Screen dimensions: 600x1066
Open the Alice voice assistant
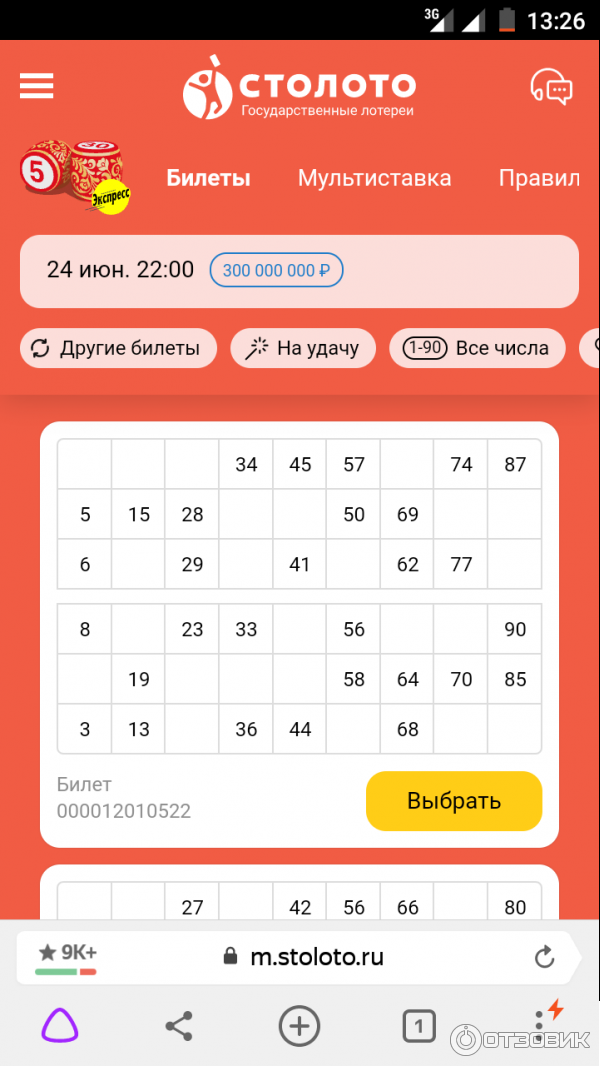[x=59, y=1026]
